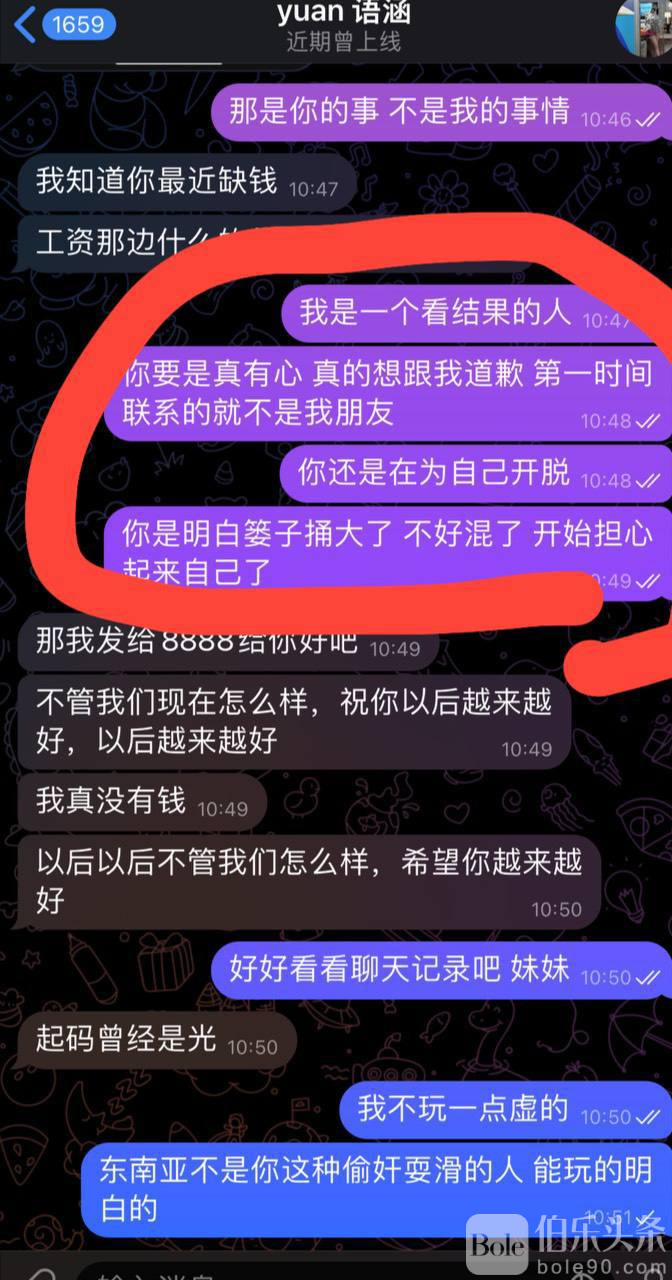Go back to the chat list

coord(26,26)
